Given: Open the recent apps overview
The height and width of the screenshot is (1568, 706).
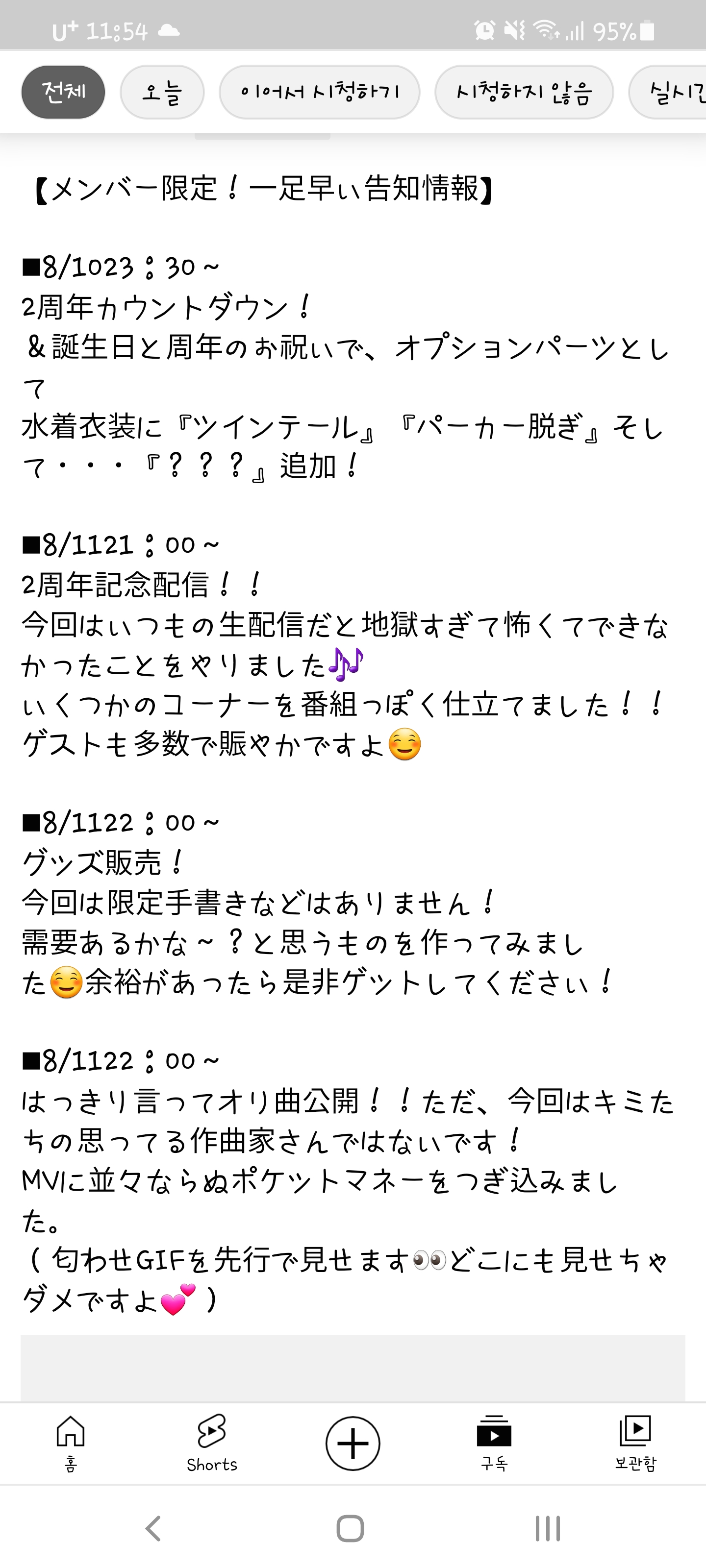Looking at the screenshot, I should 548,1528.
